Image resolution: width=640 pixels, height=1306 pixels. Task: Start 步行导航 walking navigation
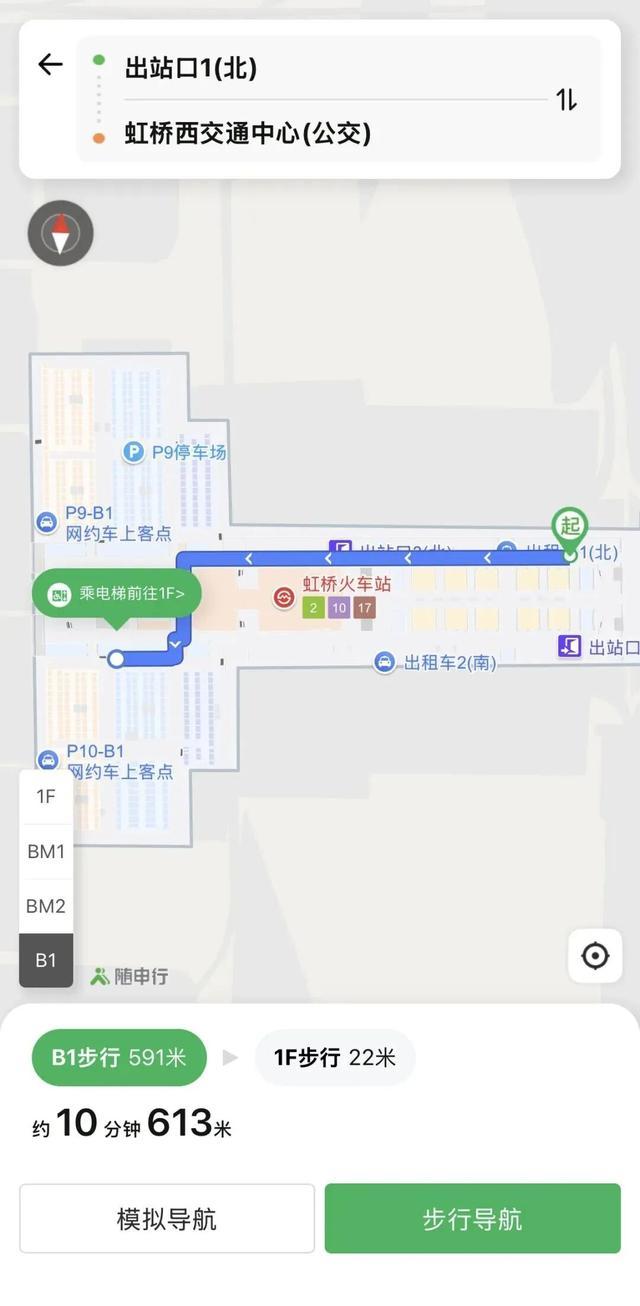tap(472, 1219)
